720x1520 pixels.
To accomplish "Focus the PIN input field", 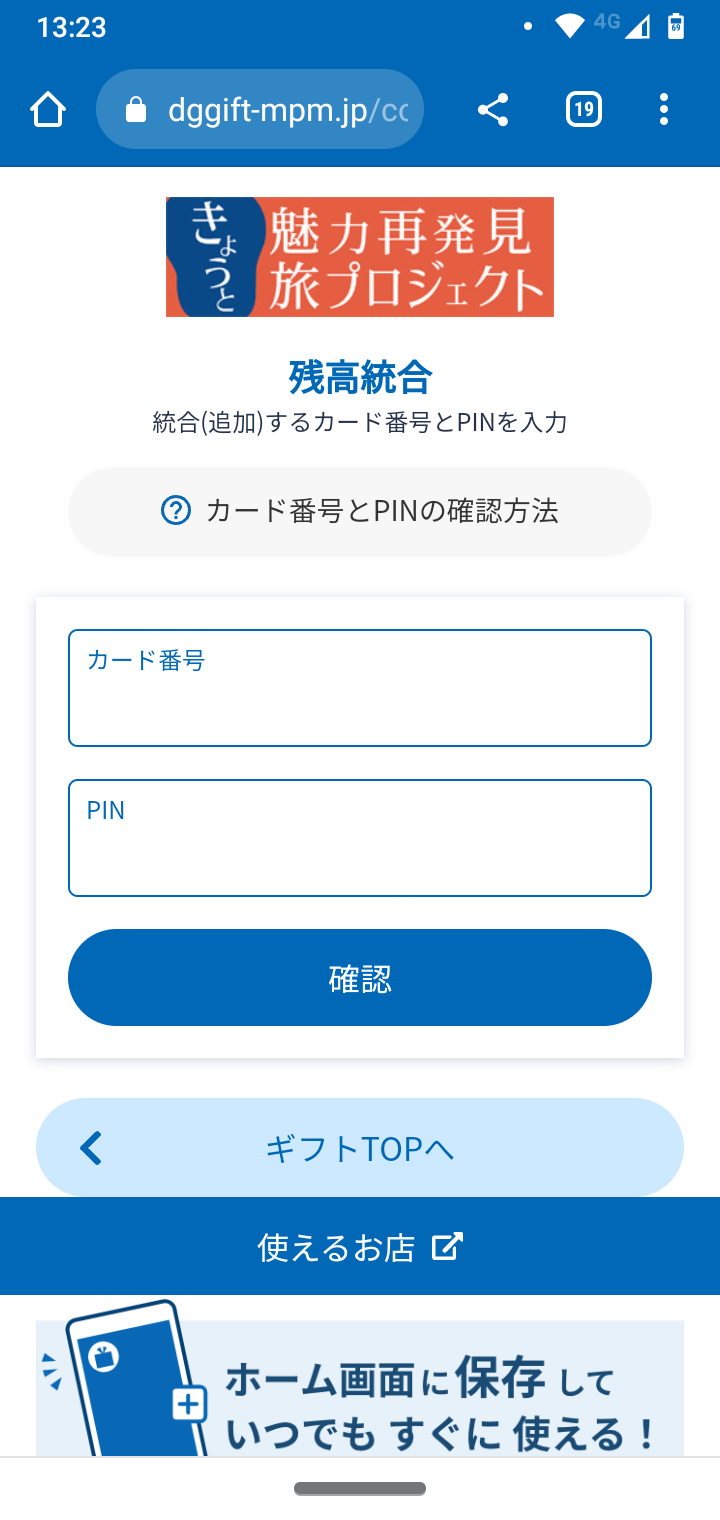I will point(360,838).
